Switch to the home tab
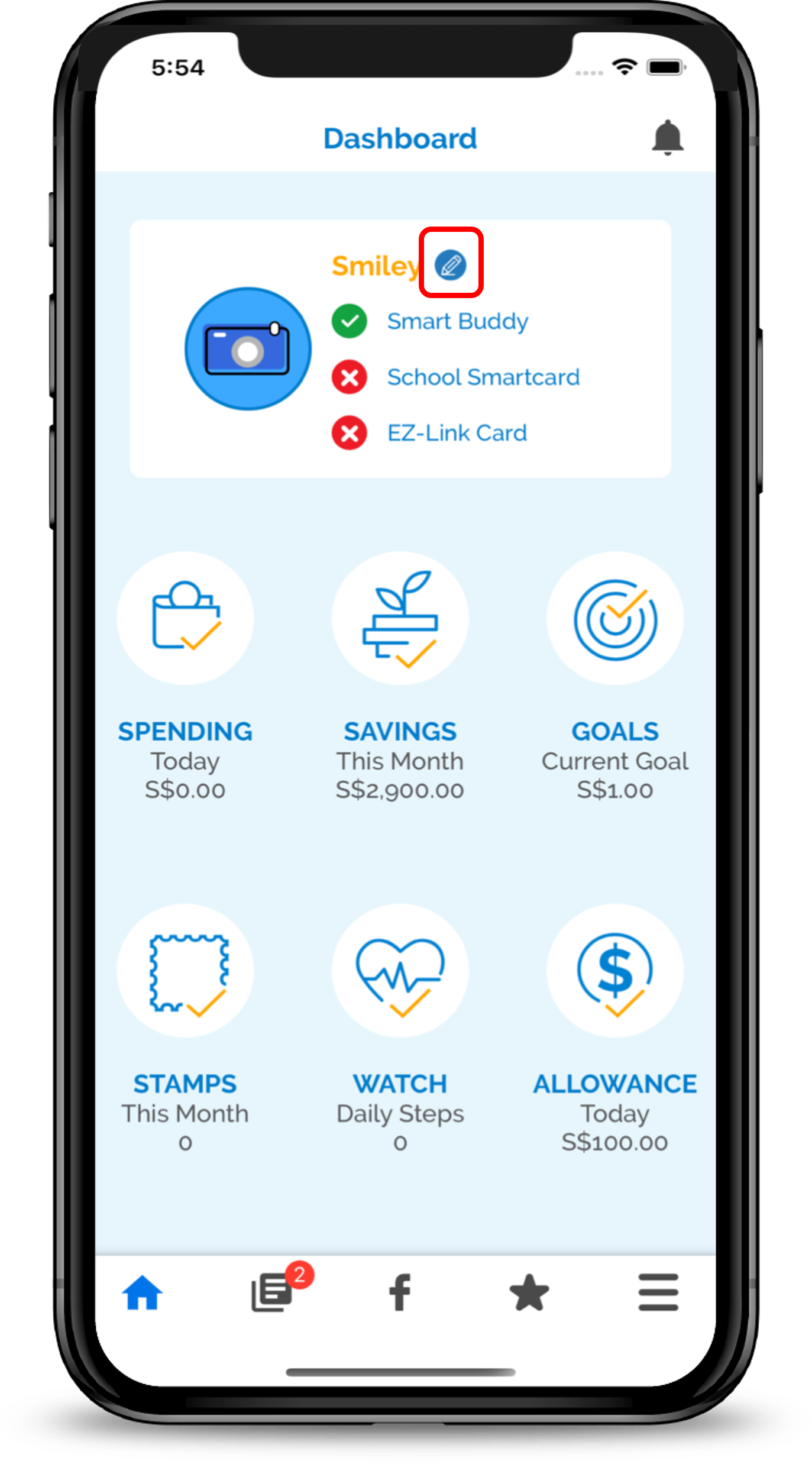The height and width of the screenshot is (1464, 812). 142,1292
